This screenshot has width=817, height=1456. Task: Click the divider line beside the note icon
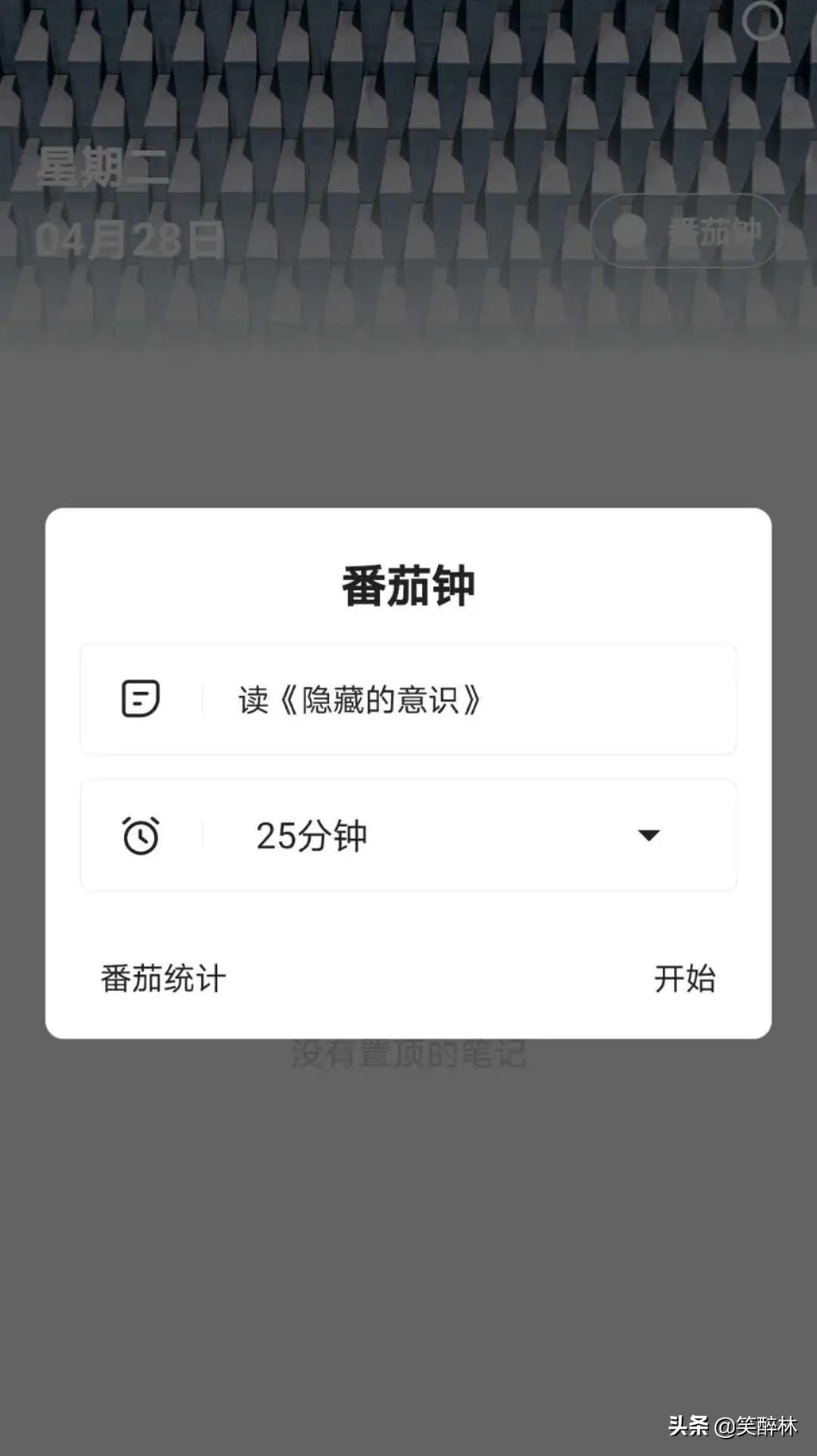click(x=203, y=697)
